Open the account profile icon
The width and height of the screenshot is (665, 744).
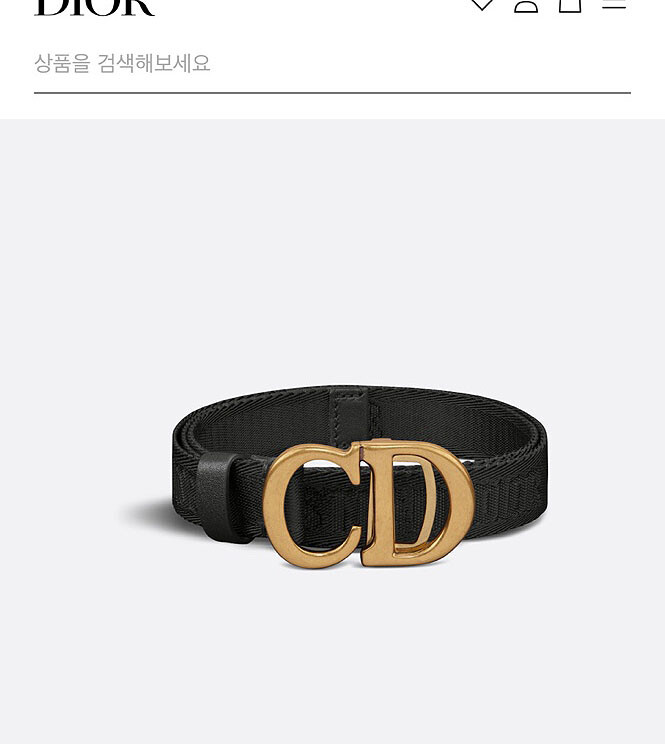[526, 5]
